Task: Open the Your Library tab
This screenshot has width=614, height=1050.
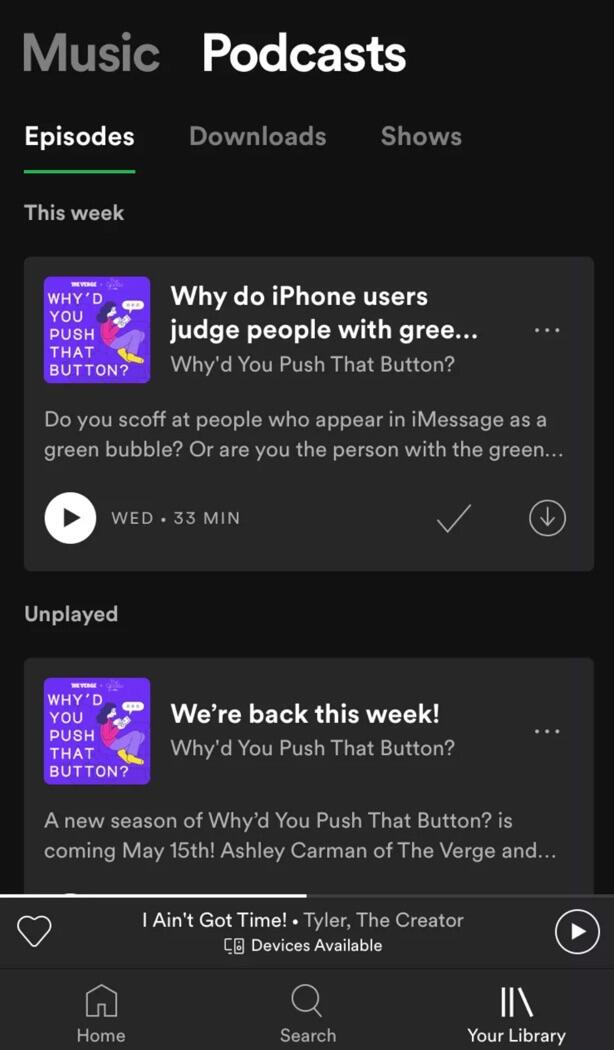Action: pyautogui.click(x=516, y=1013)
